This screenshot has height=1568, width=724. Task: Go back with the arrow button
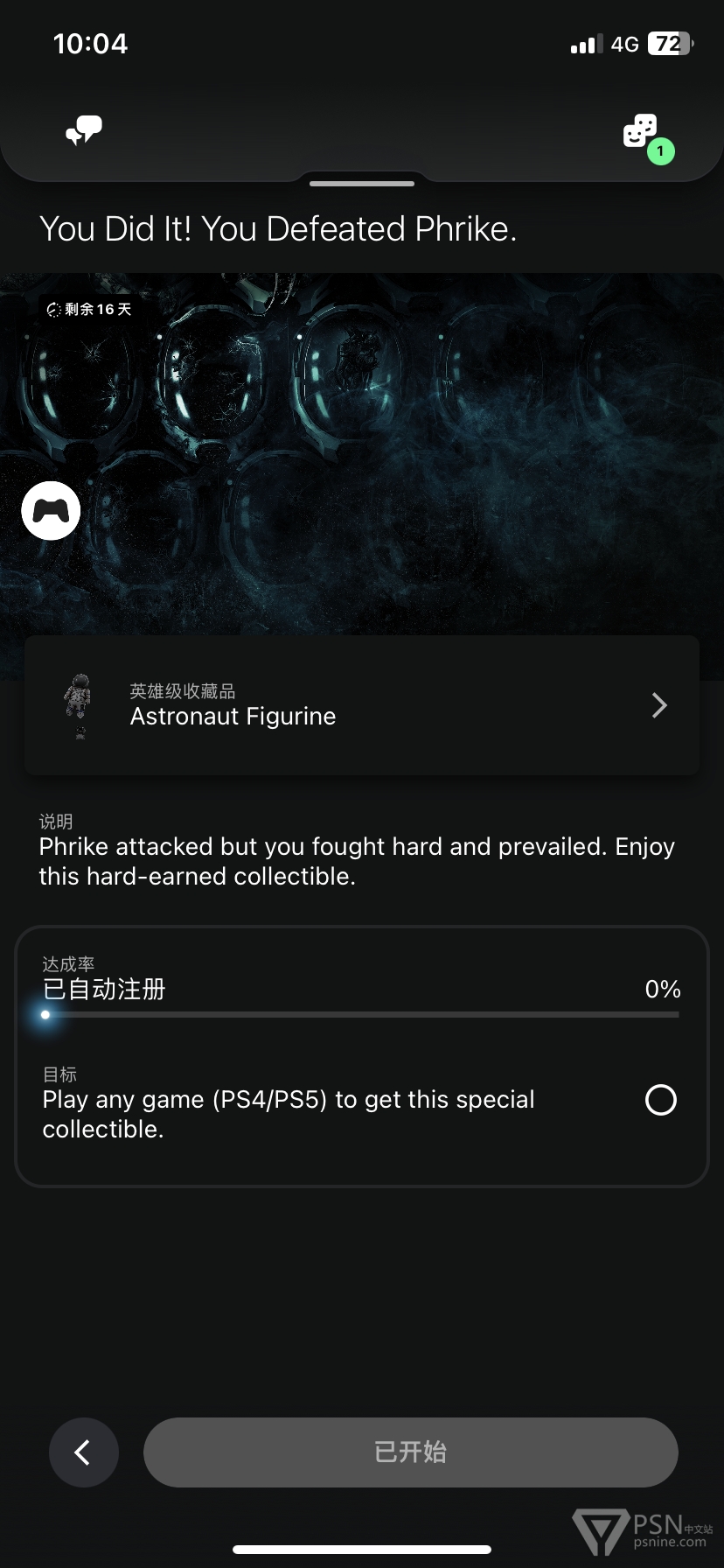[x=84, y=1452]
